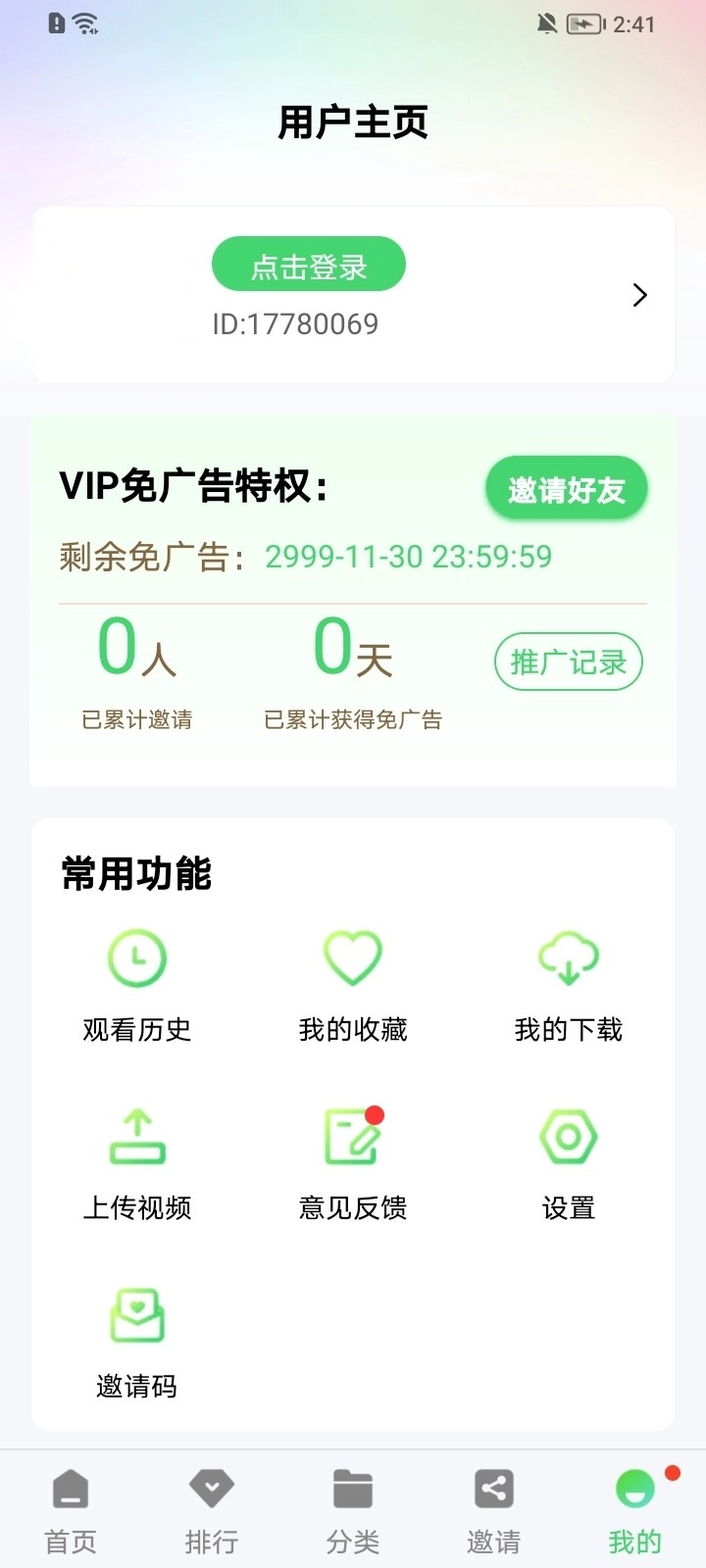The width and height of the screenshot is (706, 1568).
Task: Select the 我的 profile tab
Action: point(635,1511)
